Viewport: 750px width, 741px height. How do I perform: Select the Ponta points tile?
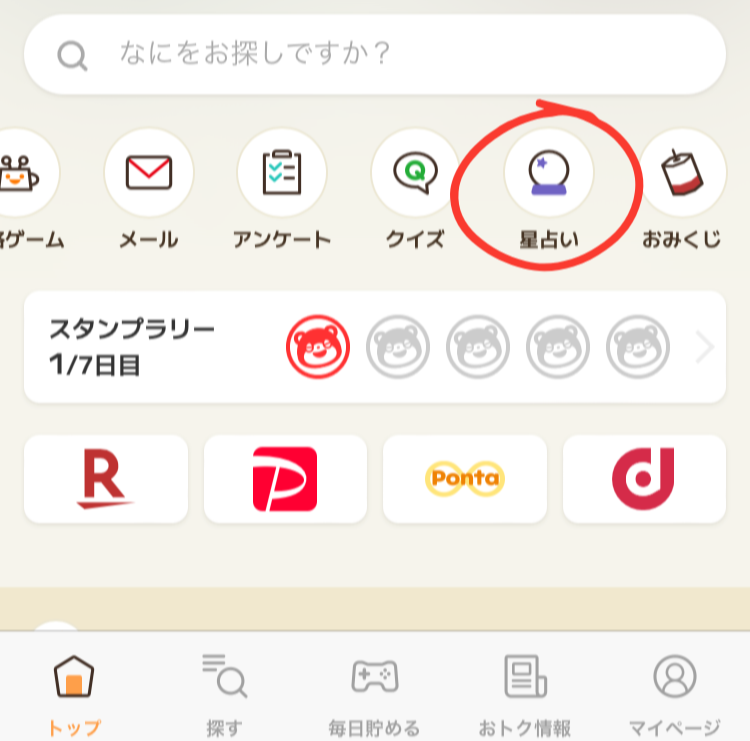point(465,479)
